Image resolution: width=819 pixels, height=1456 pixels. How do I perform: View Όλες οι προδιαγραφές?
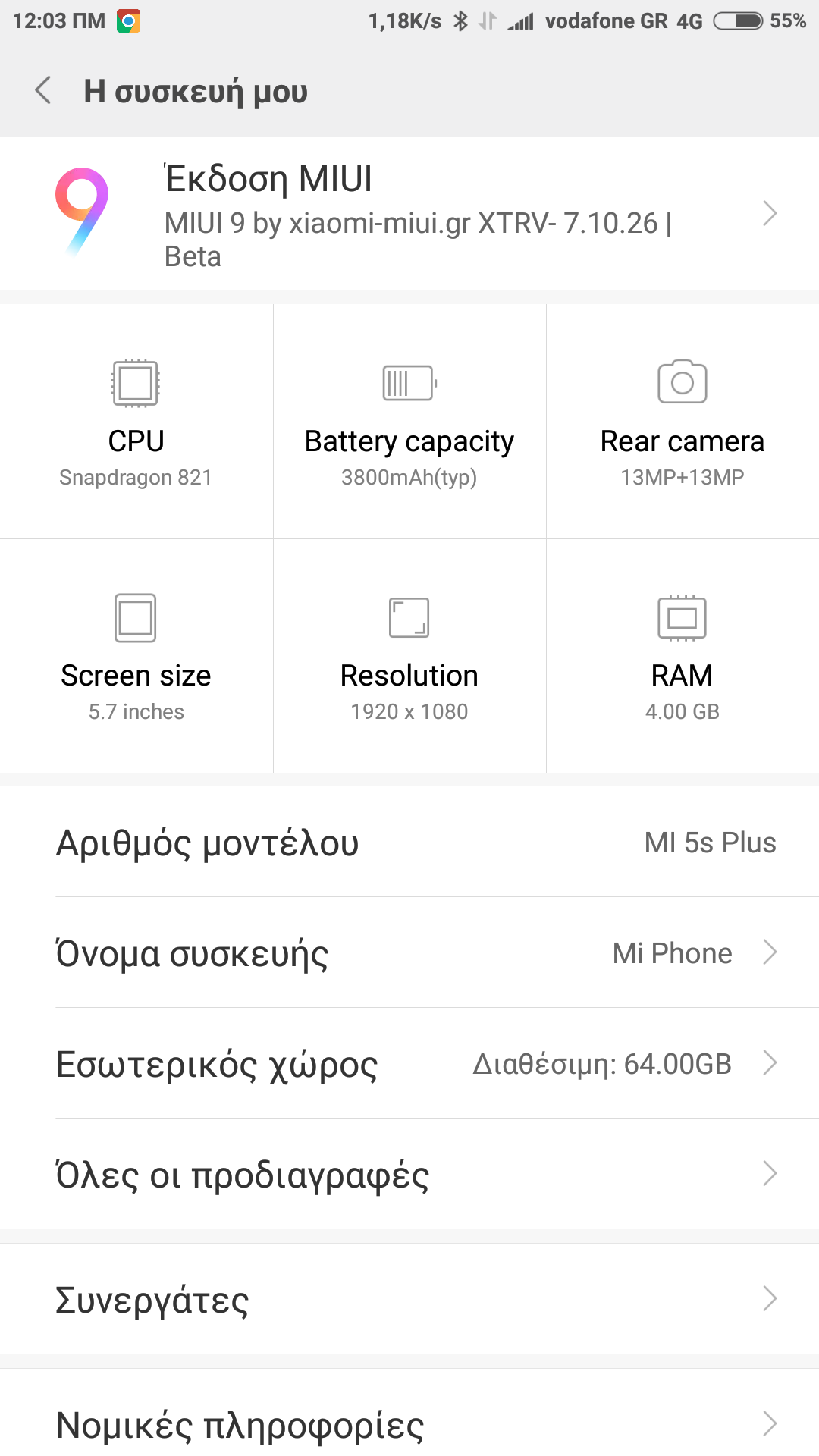click(x=409, y=1175)
